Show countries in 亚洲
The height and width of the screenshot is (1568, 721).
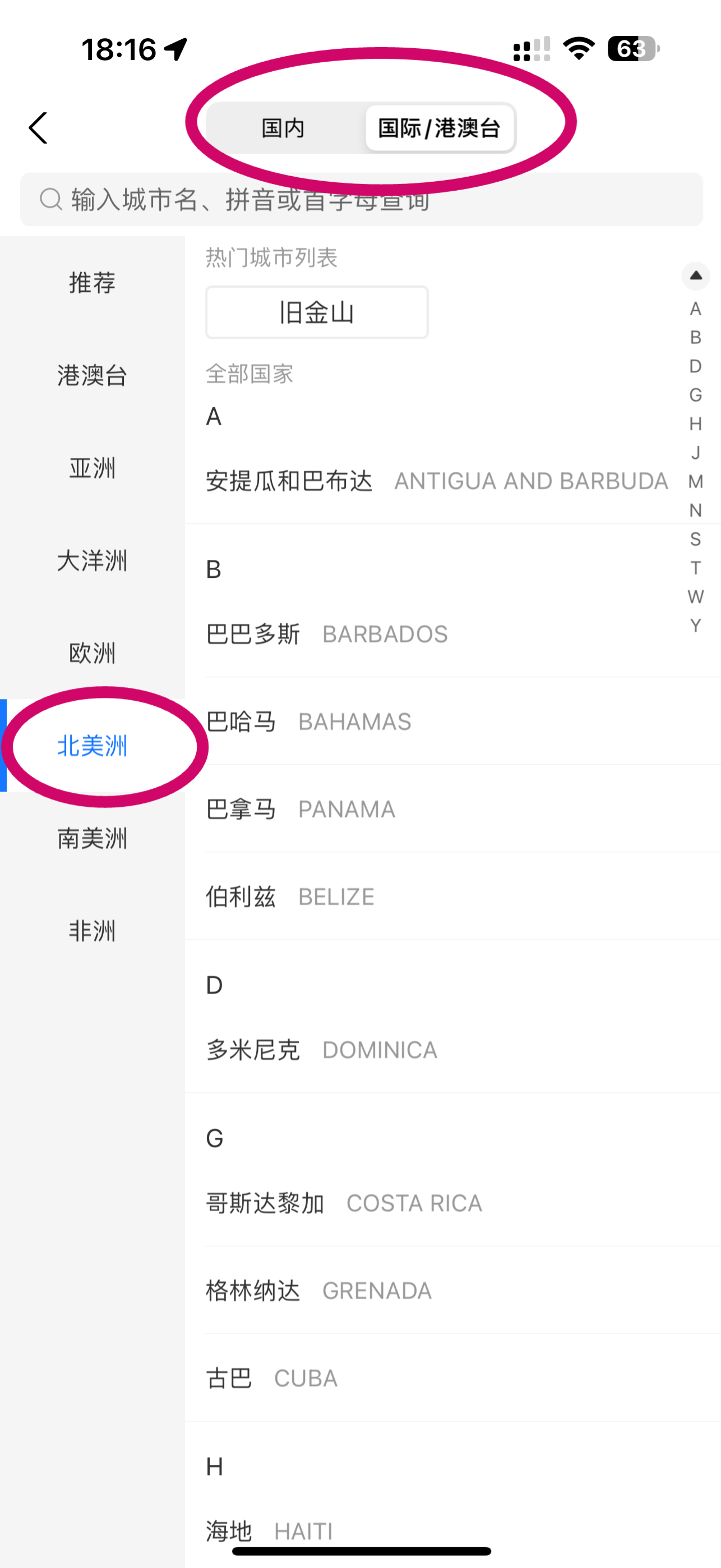point(93,468)
